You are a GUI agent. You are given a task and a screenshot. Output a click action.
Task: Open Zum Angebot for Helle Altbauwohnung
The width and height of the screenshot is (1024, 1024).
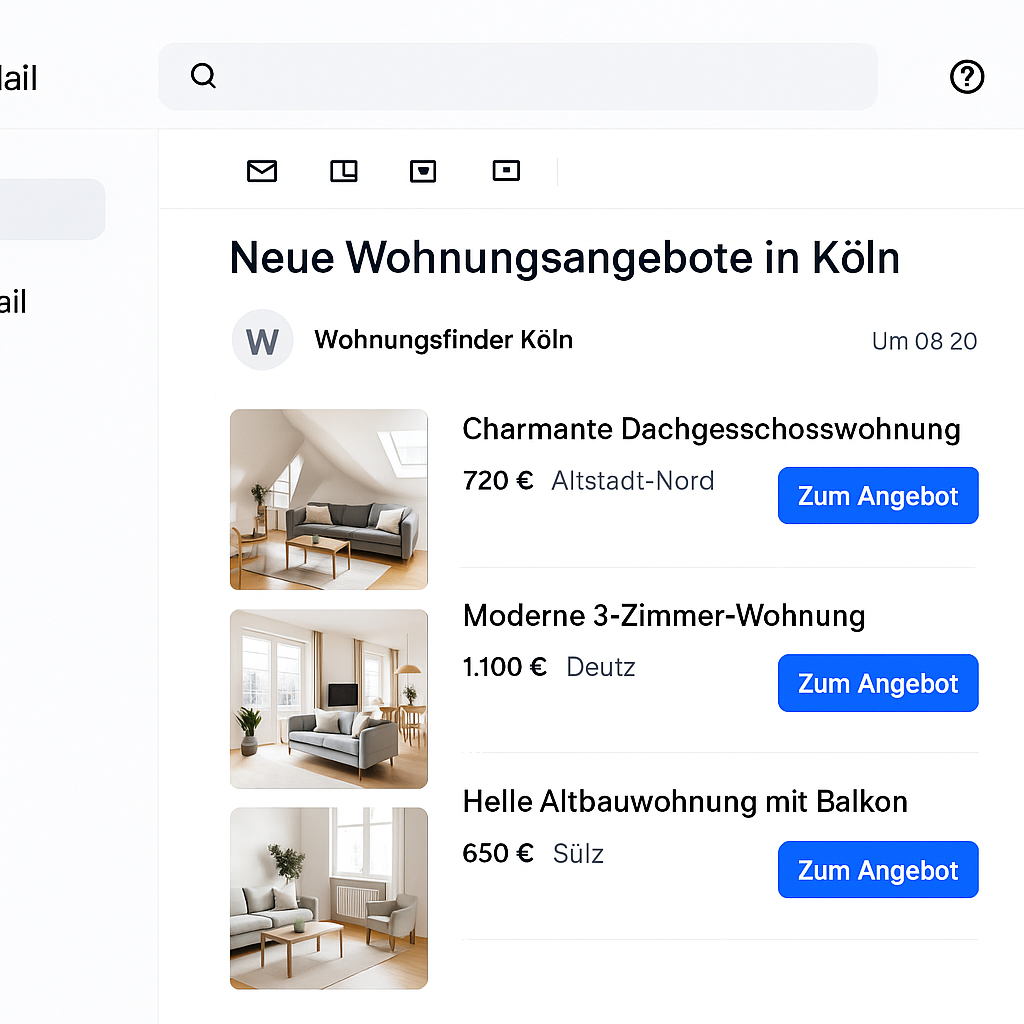878,870
